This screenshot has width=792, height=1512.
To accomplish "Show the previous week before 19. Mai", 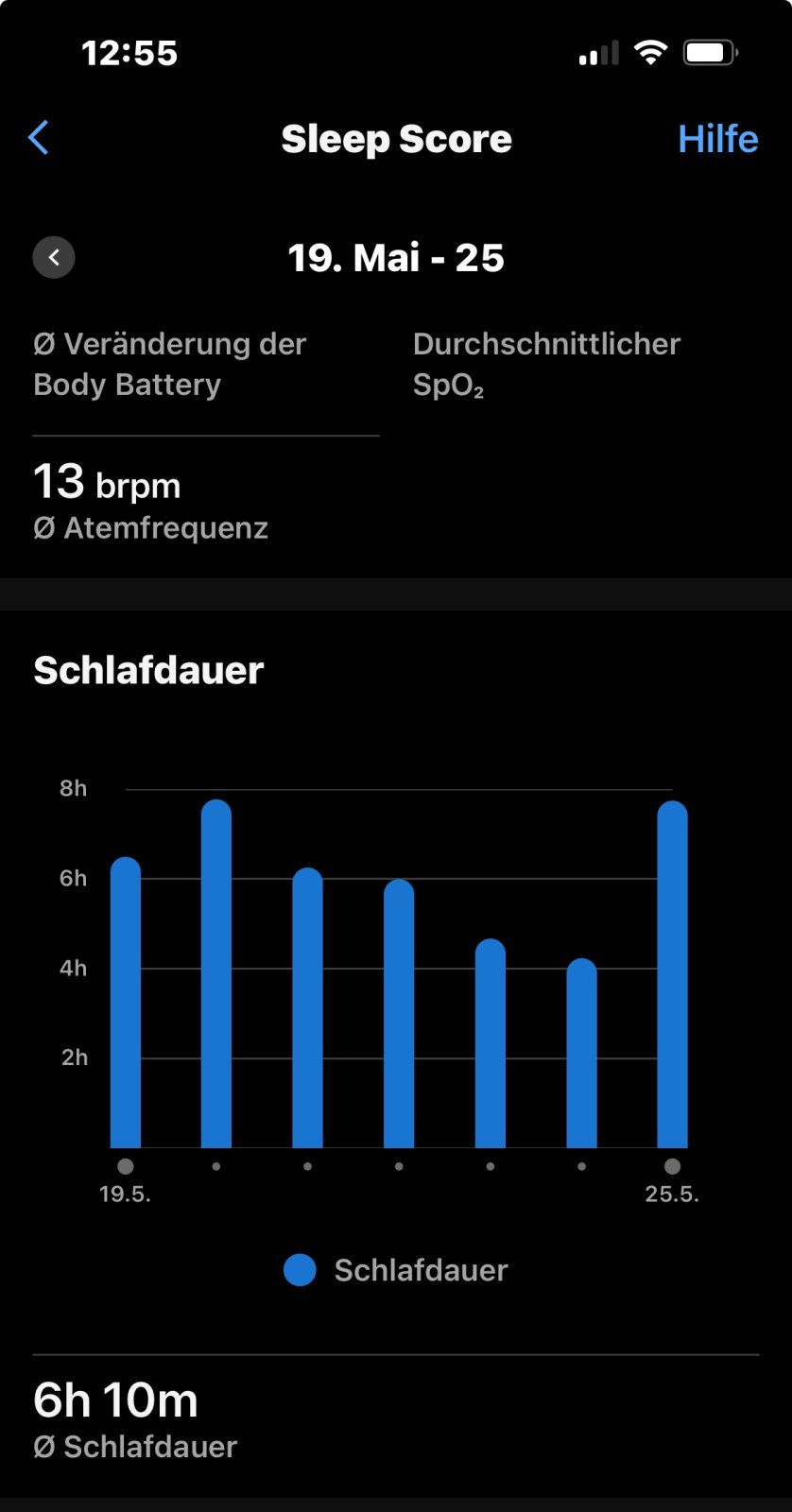I will (54, 257).
